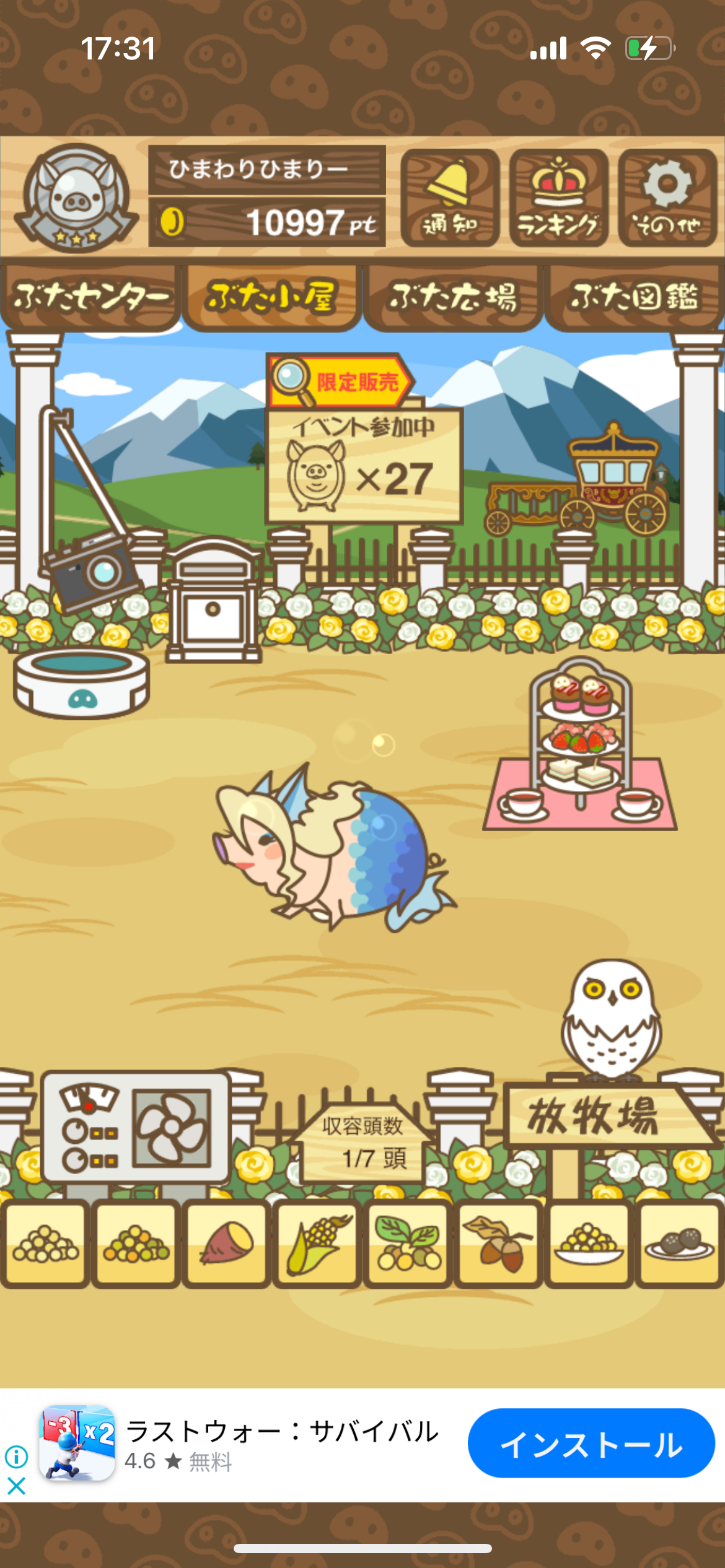Tap the robot cleaner
Viewport: 725px width, 1568px height.
[x=81, y=683]
